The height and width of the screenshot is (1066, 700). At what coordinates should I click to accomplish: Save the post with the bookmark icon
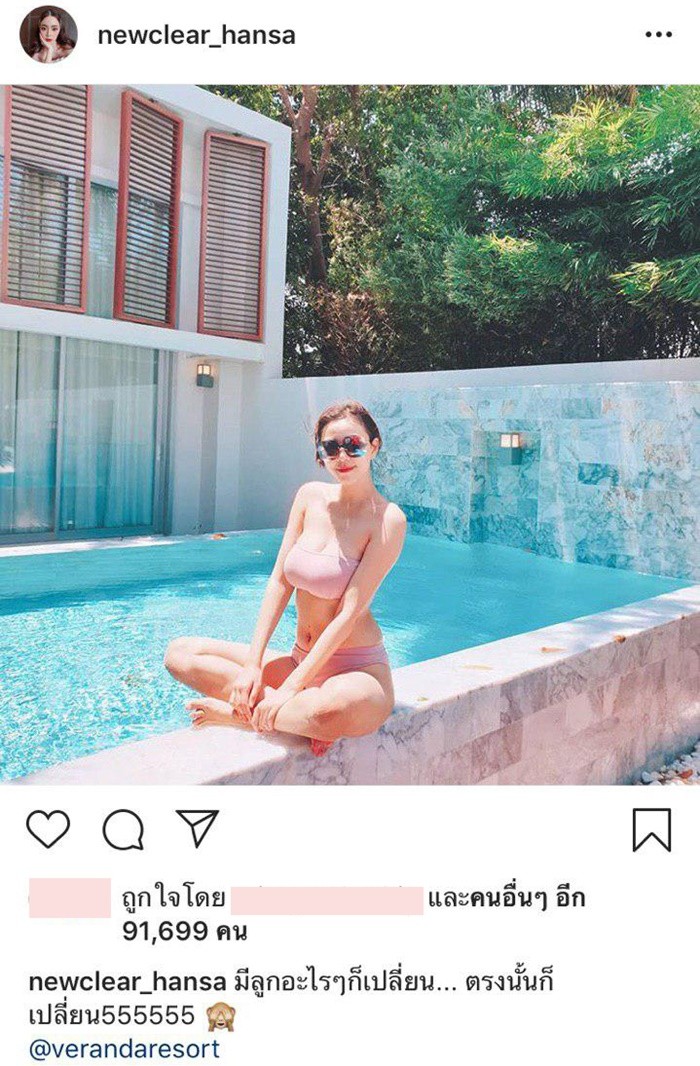point(651,829)
